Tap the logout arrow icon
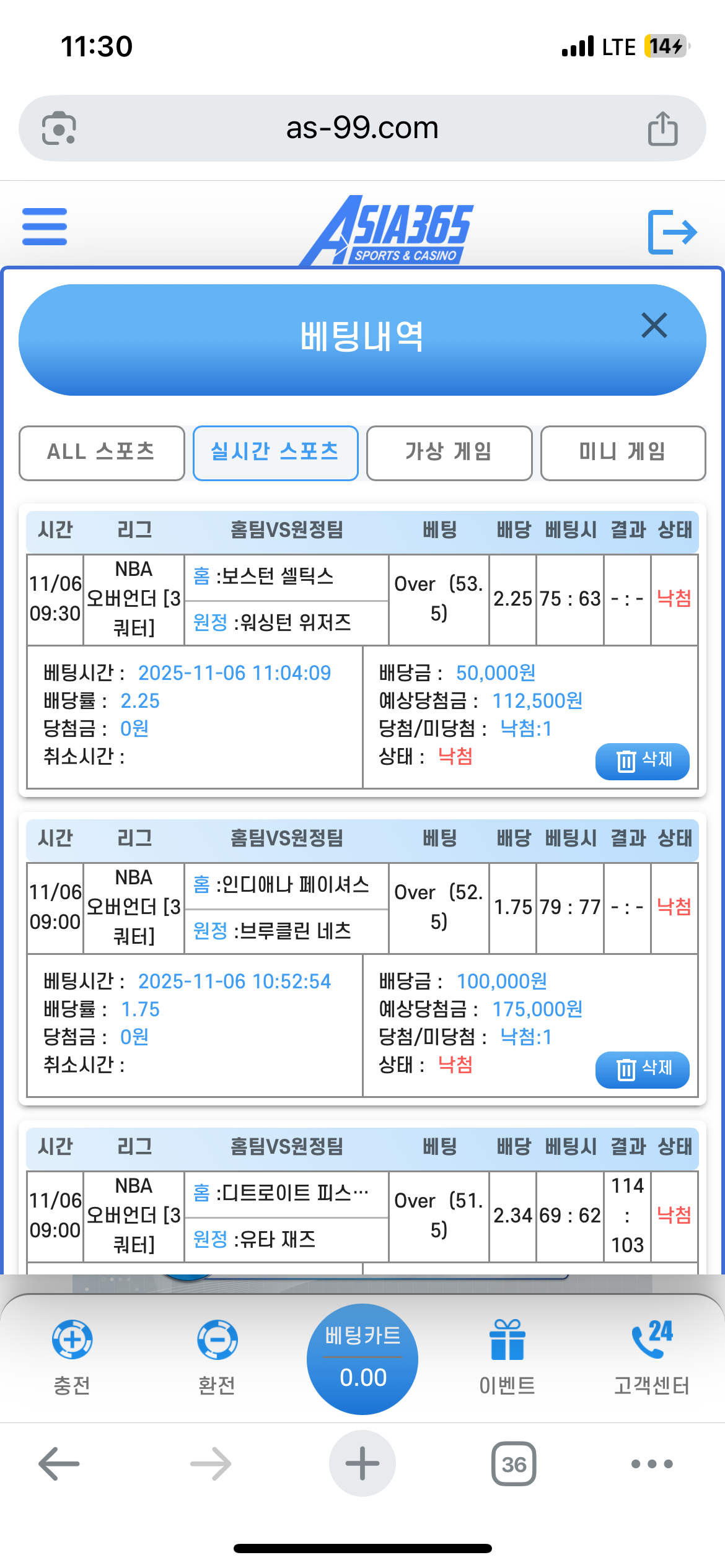The image size is (725, 1568). (672, 232)
